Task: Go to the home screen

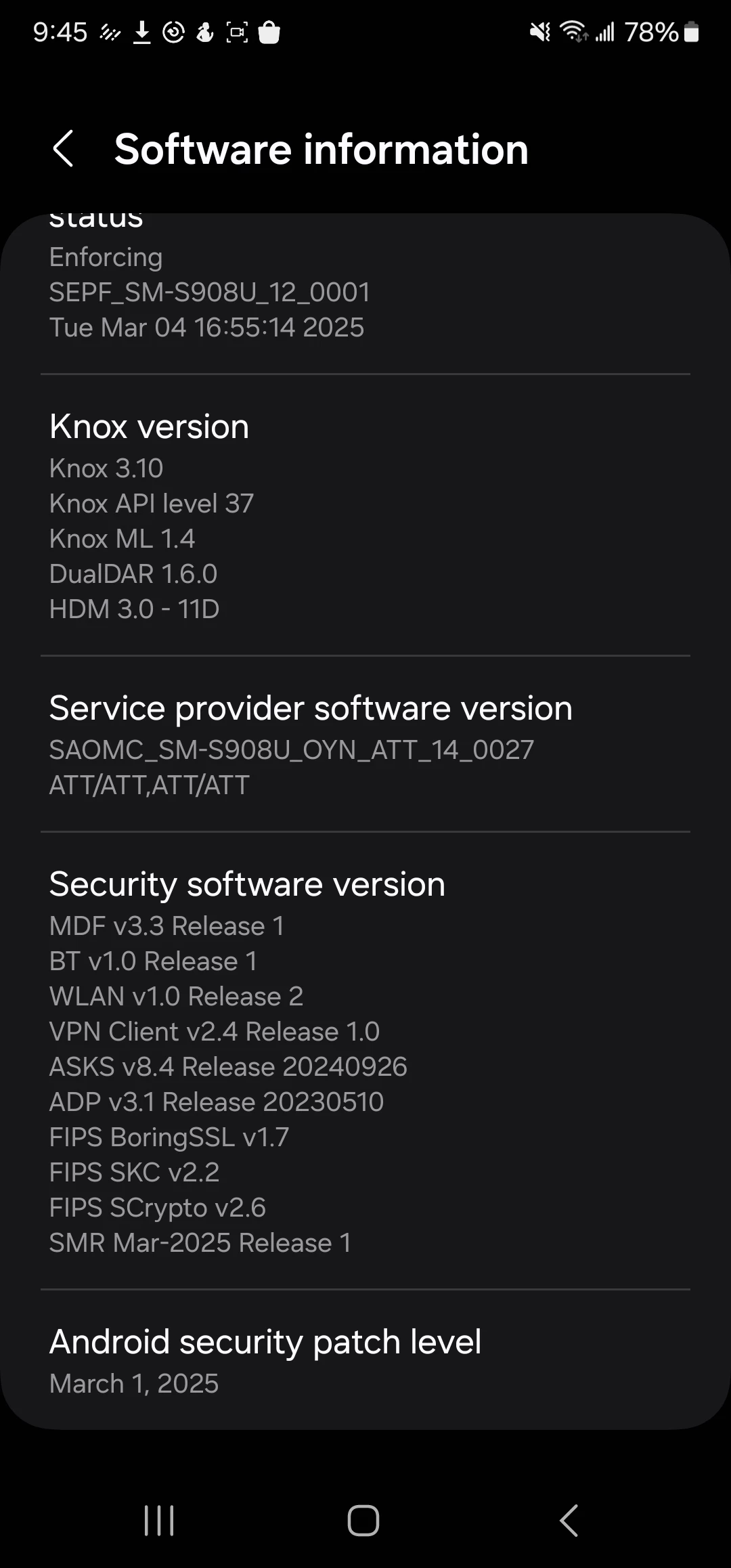Action: pos(363,1521)
